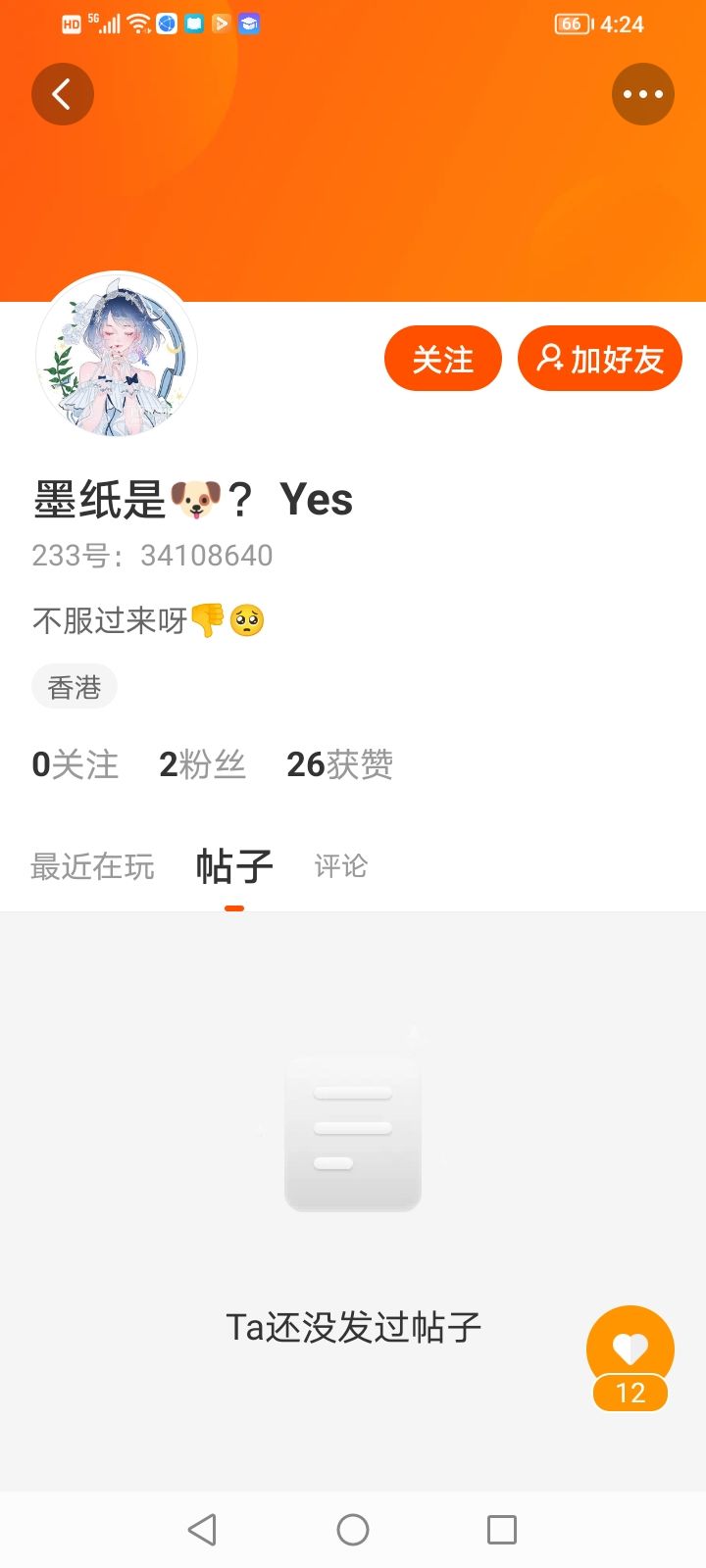The height and width of the screenshot is (1568, 706).
Task: Open the system recent apps view
Action: coord(501,1530)
